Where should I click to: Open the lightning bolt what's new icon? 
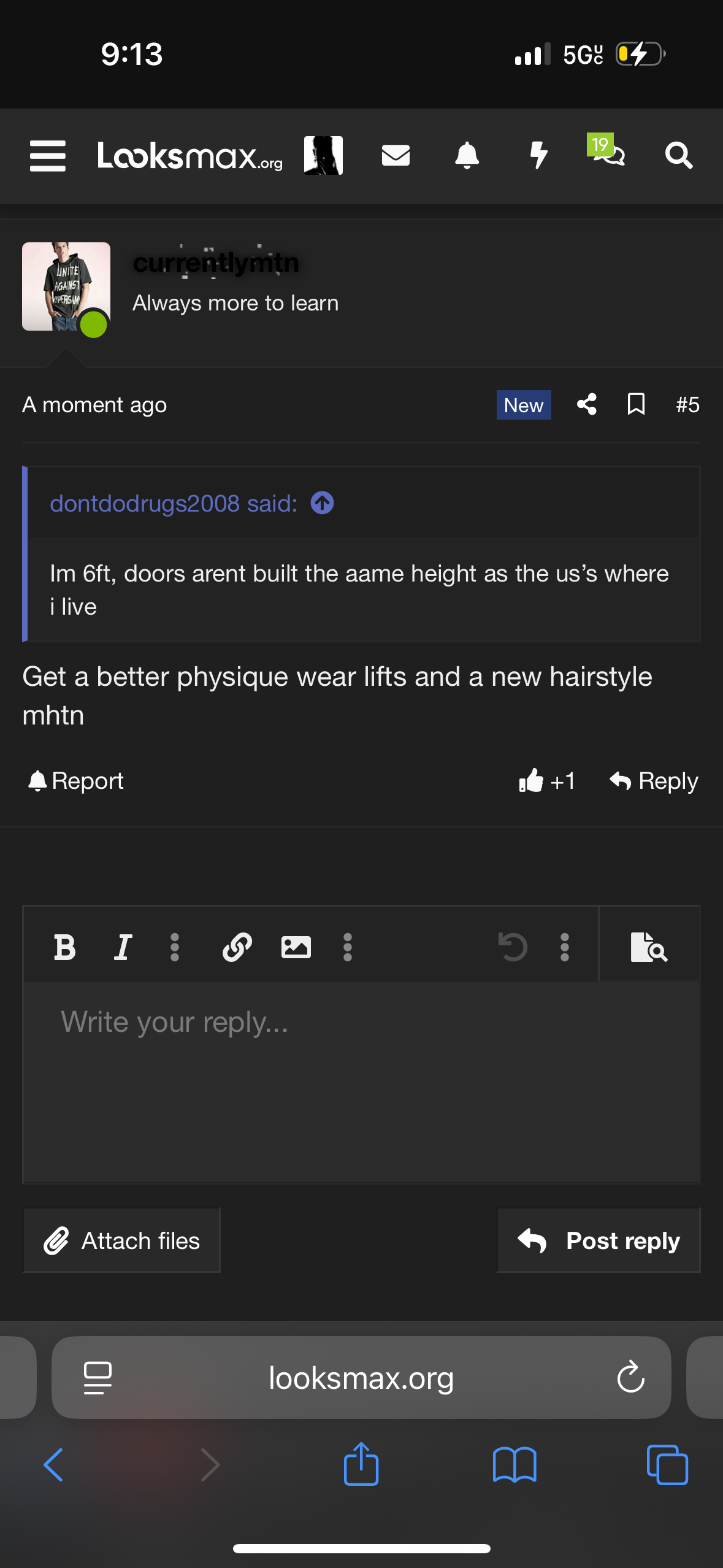tap(538, 156)
